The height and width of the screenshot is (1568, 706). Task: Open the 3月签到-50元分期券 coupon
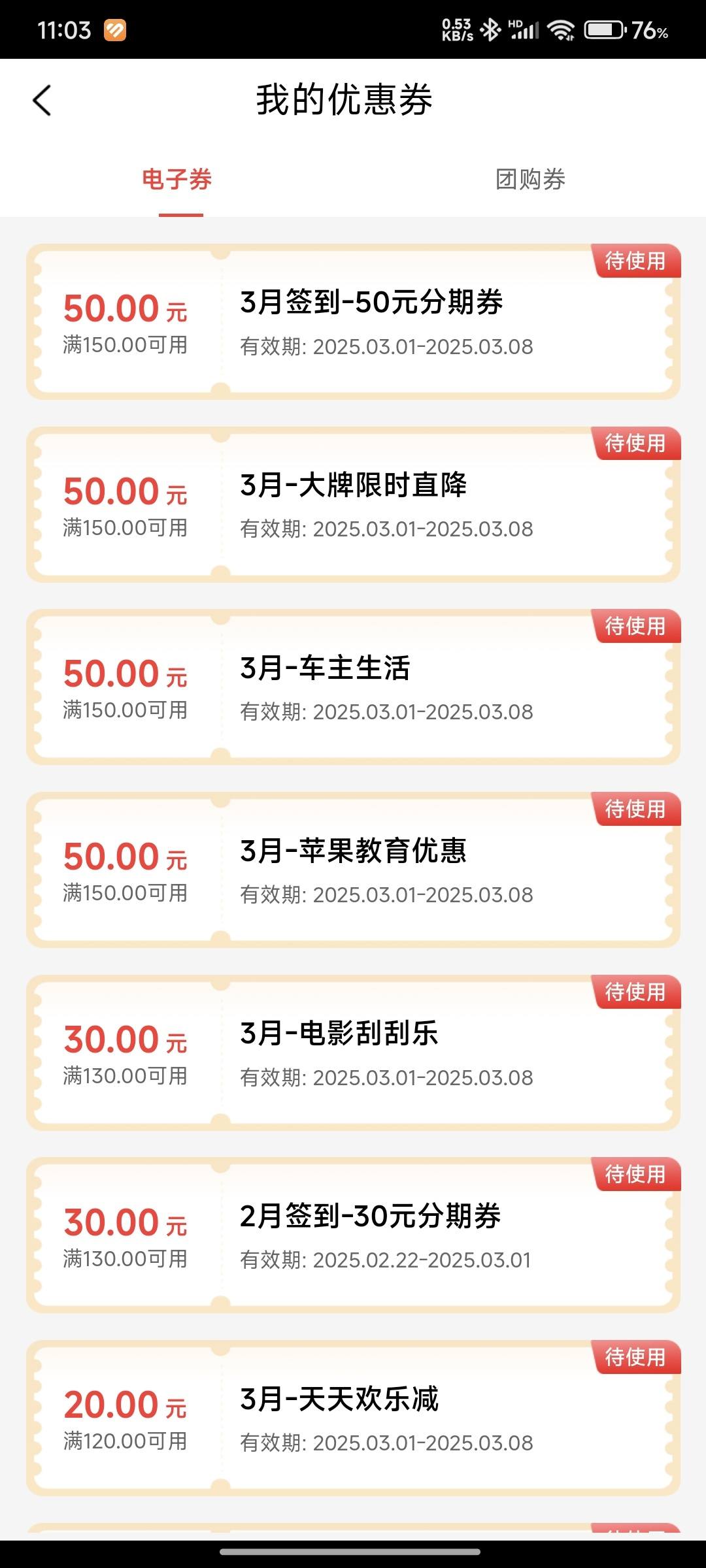(353, 321)
